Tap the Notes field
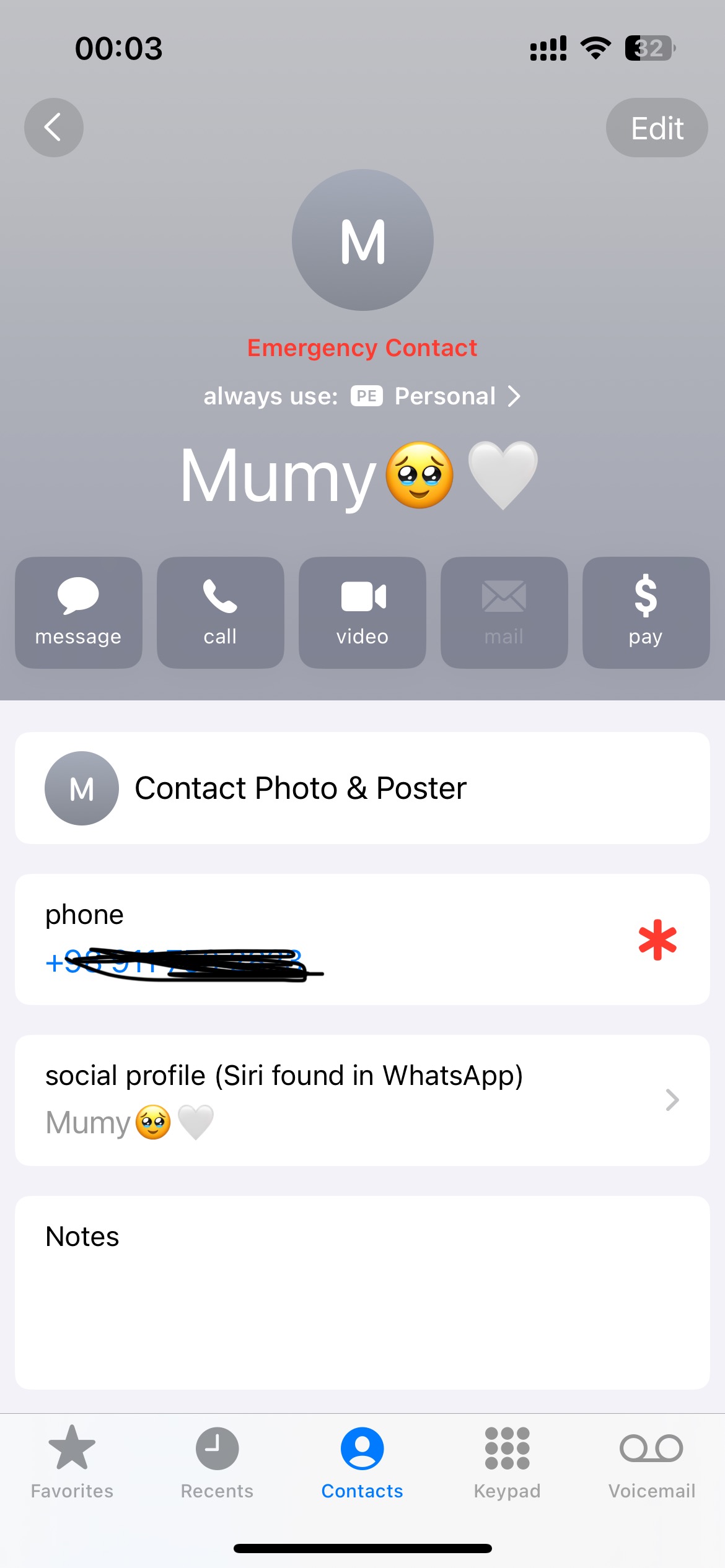This screenshot has width=725, height=1568. [x=362, y=1292]
